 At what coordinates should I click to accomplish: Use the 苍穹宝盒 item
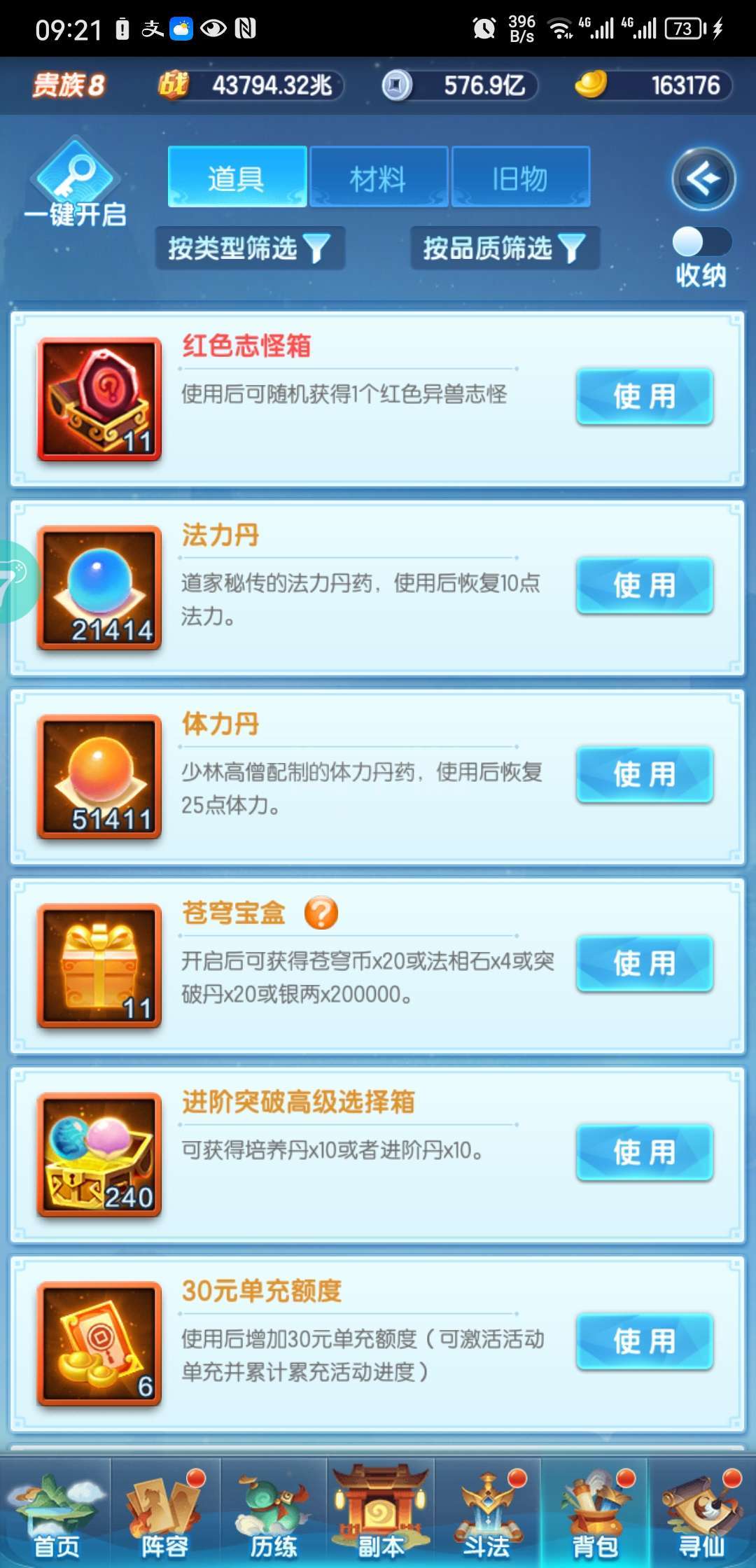click(x=644, y=963)
